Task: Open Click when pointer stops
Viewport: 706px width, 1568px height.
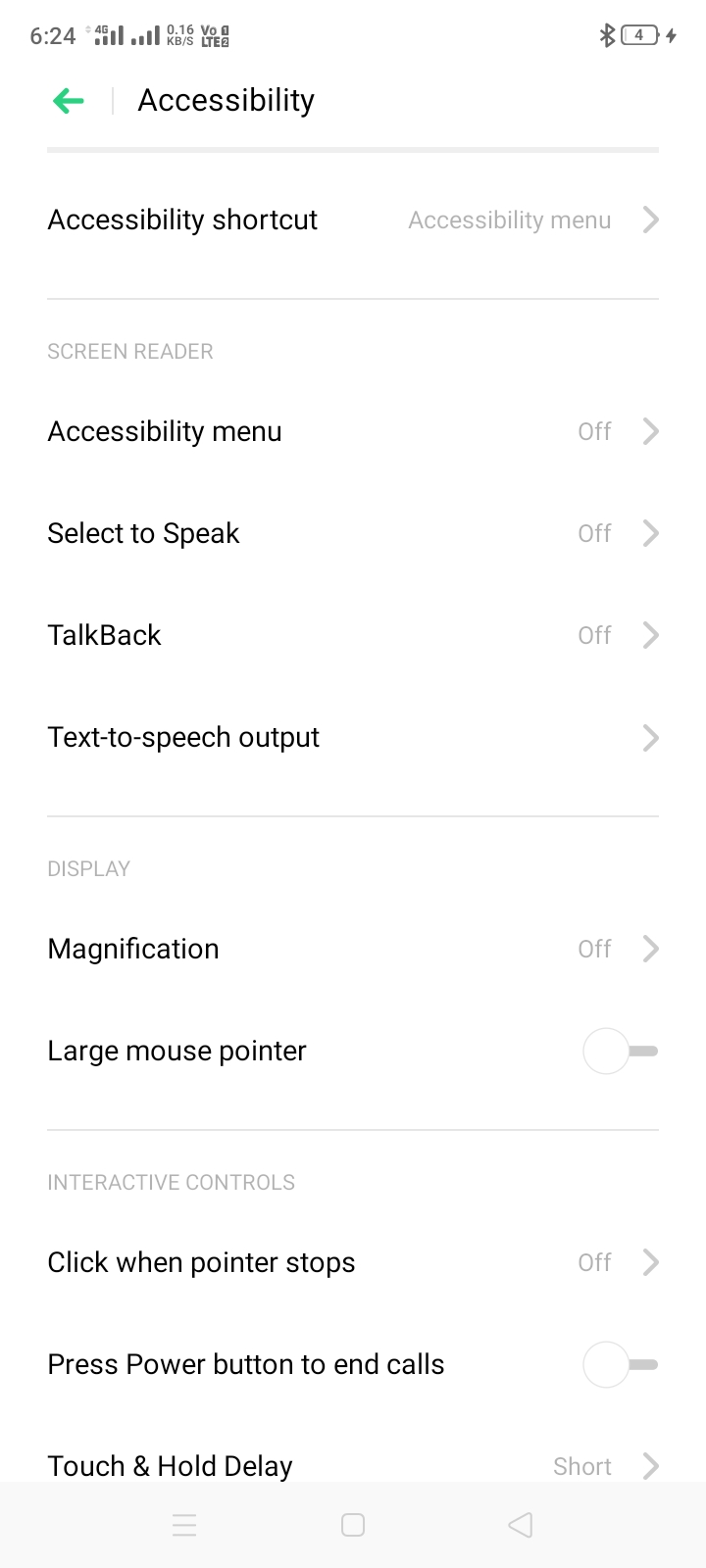Action: click(353, 1262)
